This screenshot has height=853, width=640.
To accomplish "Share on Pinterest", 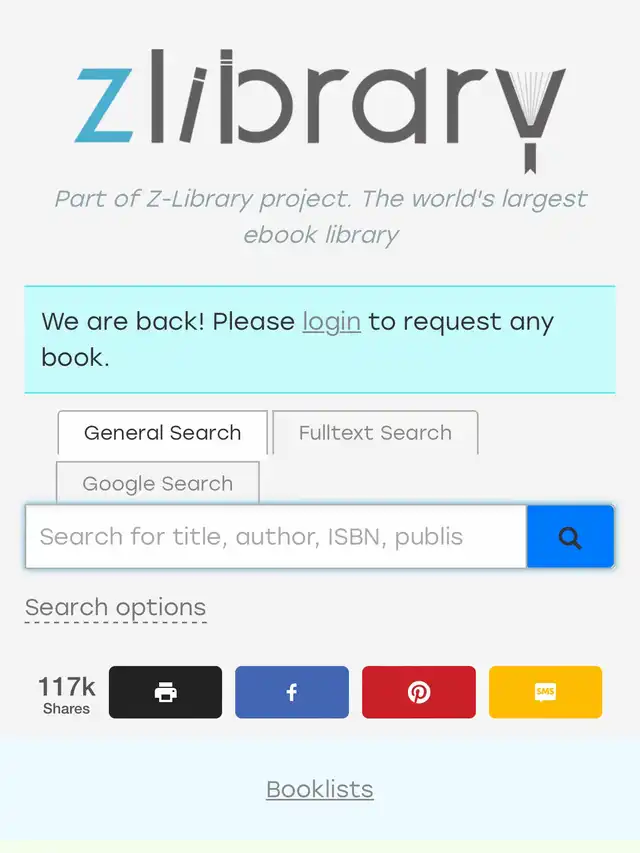I will [x=419, y=692].
